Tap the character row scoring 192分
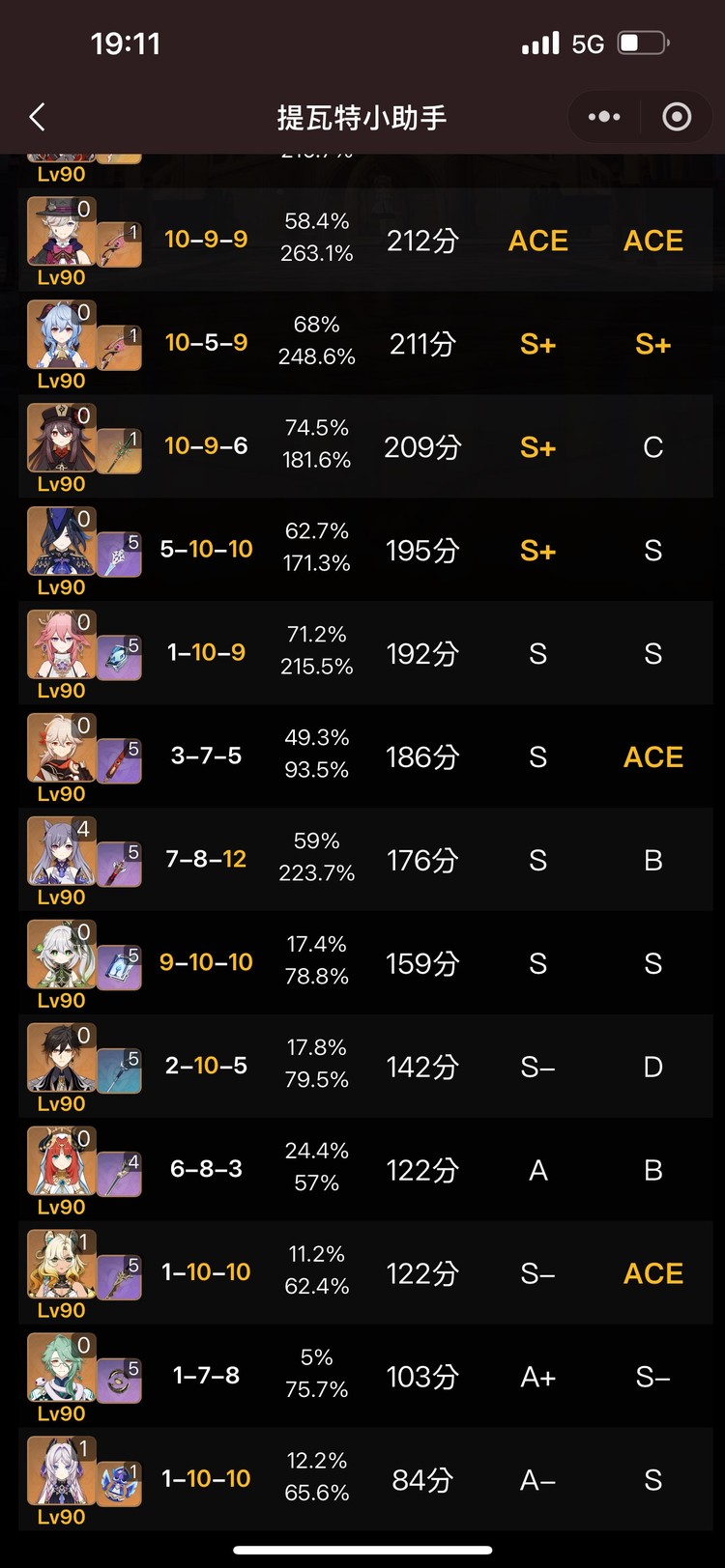The image size is (725, 1568). [x=364, y=653]
